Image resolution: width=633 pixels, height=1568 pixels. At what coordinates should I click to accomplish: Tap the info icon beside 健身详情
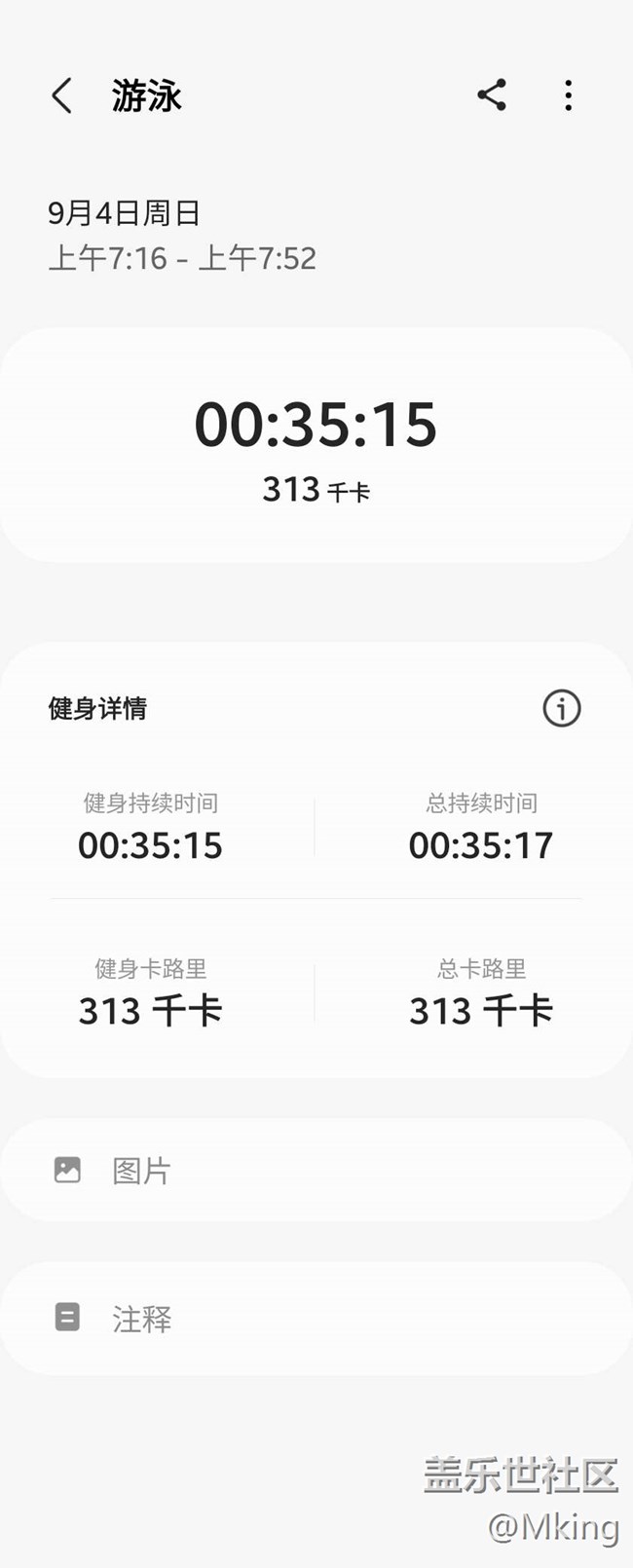[x=561, y=708]
